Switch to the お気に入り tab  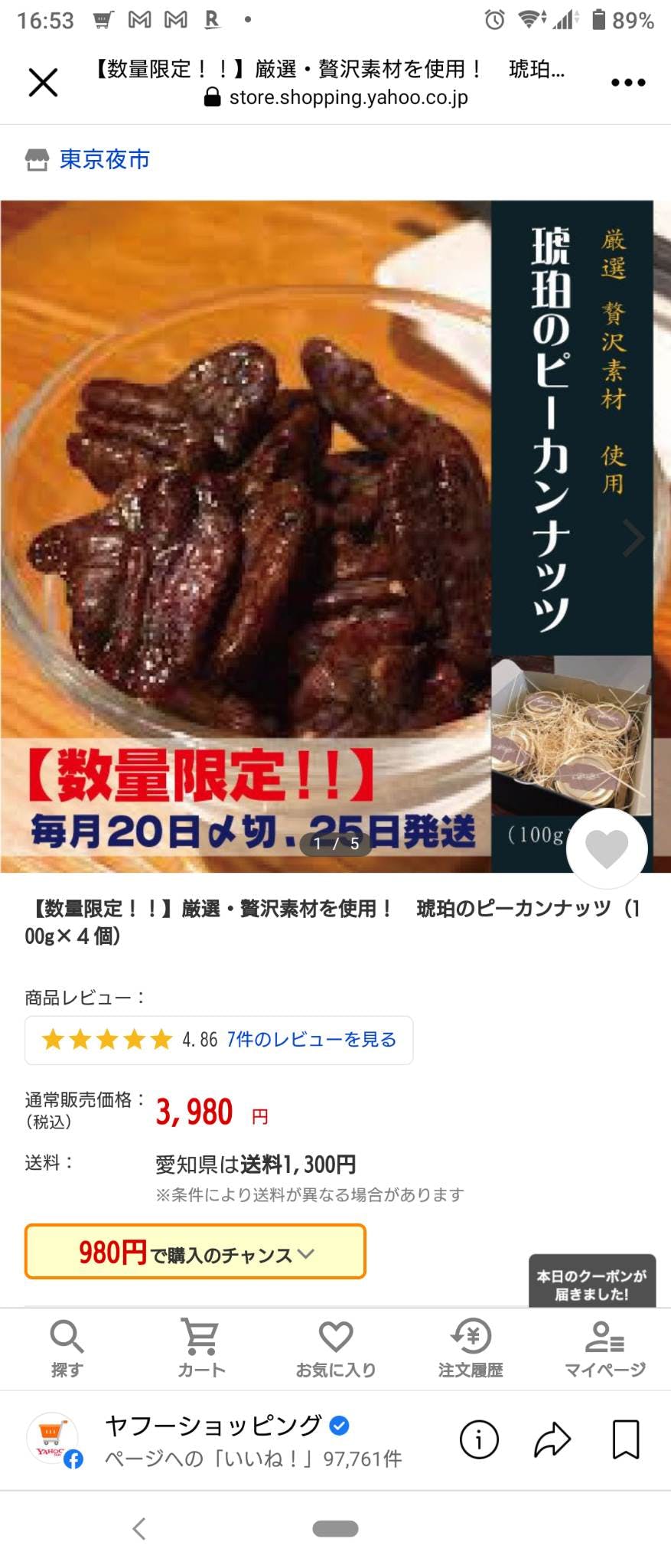pos(336,1349)
